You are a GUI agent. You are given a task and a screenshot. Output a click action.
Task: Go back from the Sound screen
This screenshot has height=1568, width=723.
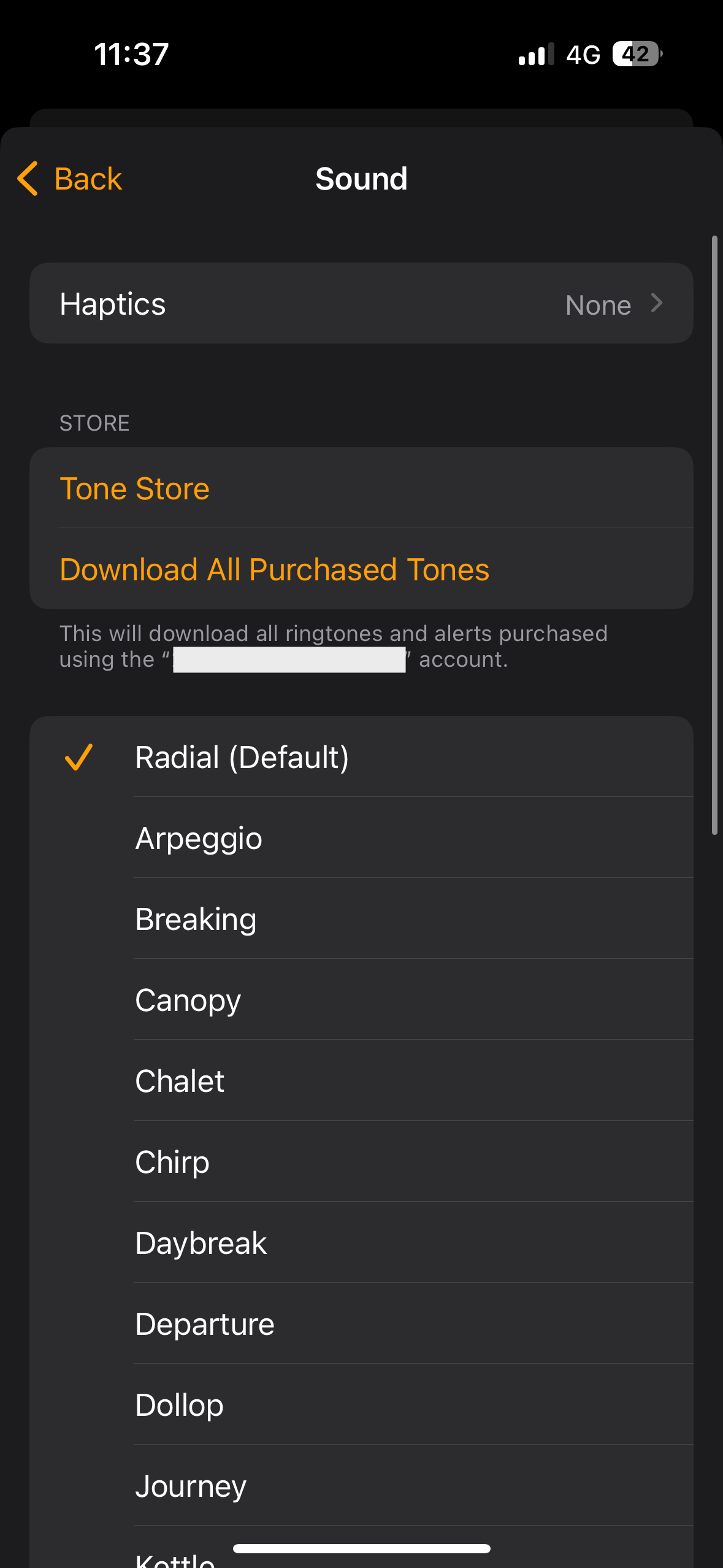pyautogui.click(x=69, y=179)
